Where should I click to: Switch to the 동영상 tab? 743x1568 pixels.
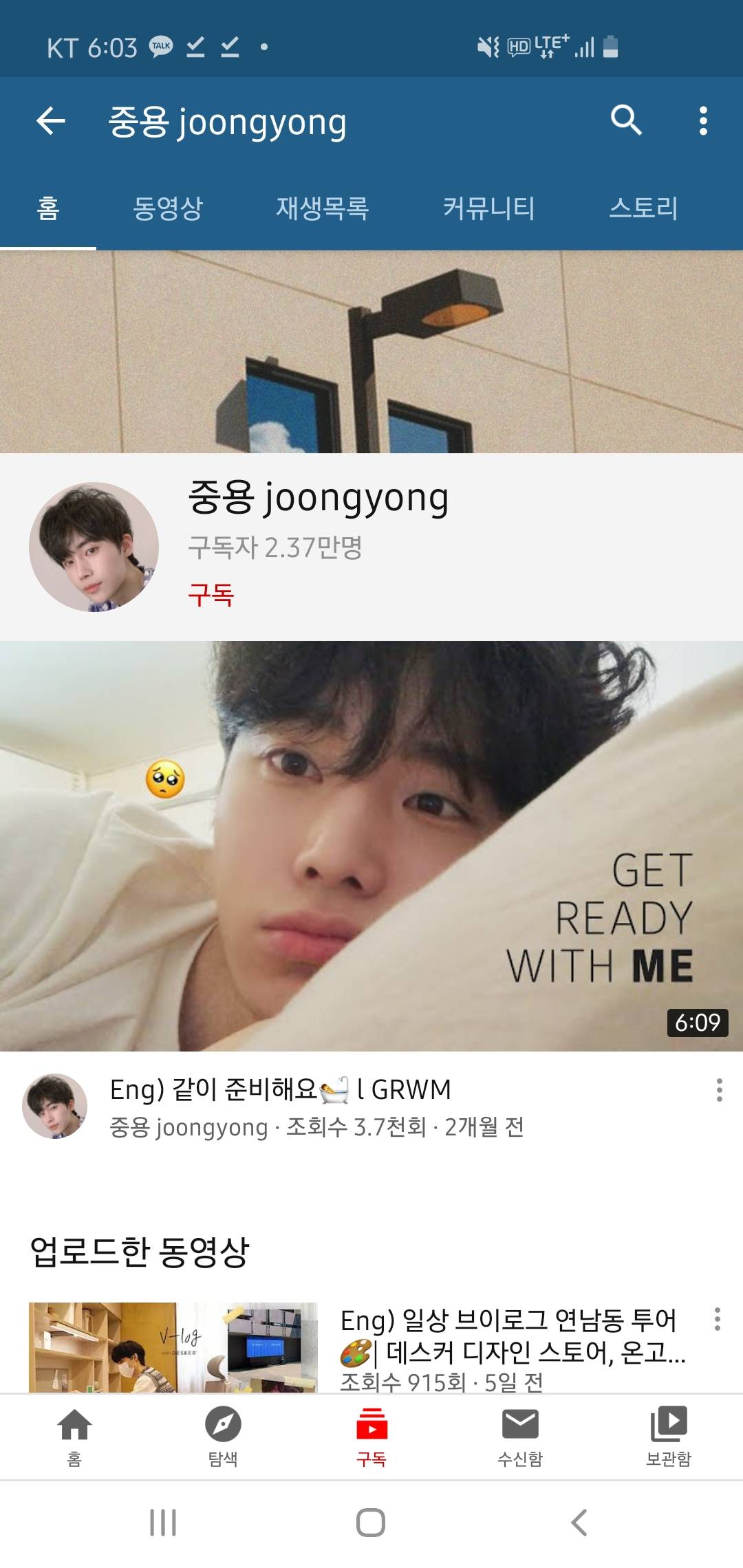pos(168,208)
